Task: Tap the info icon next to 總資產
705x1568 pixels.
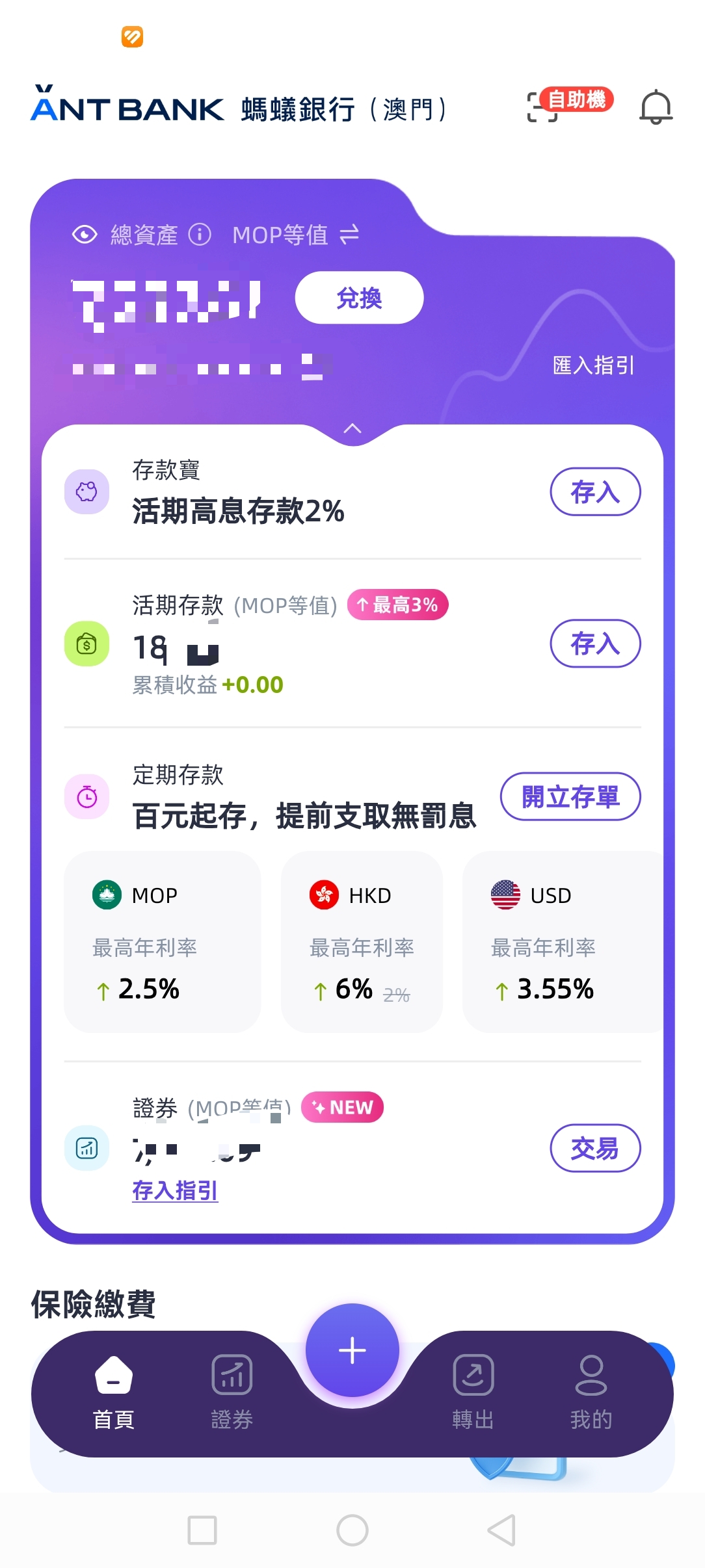Action: click(198, 235)
